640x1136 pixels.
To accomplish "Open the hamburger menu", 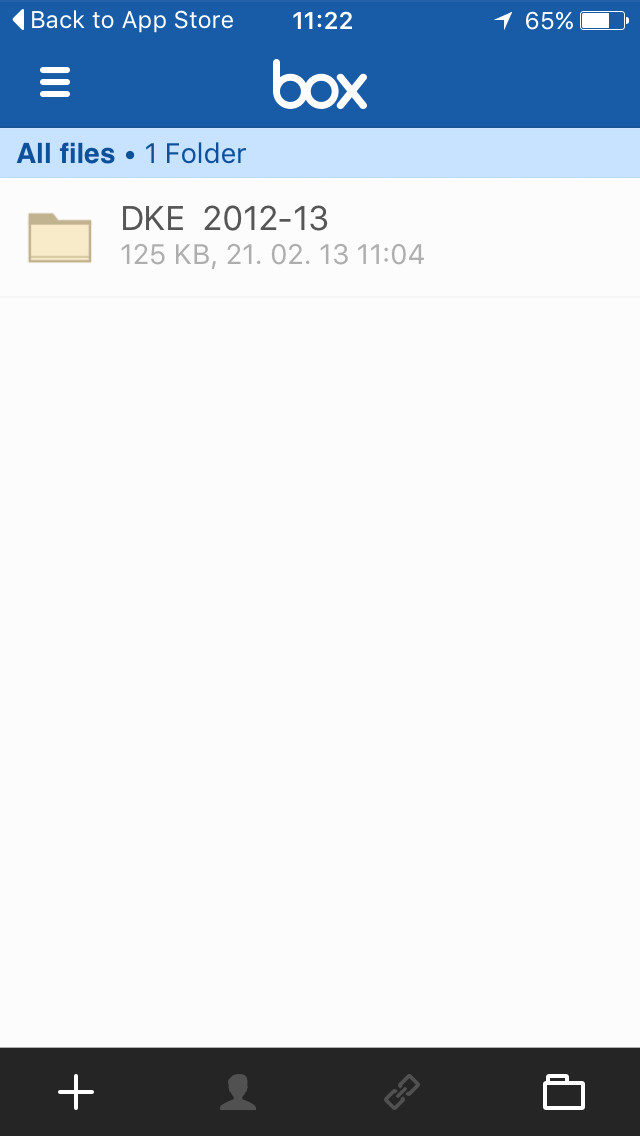I will [x=54, y=82].
